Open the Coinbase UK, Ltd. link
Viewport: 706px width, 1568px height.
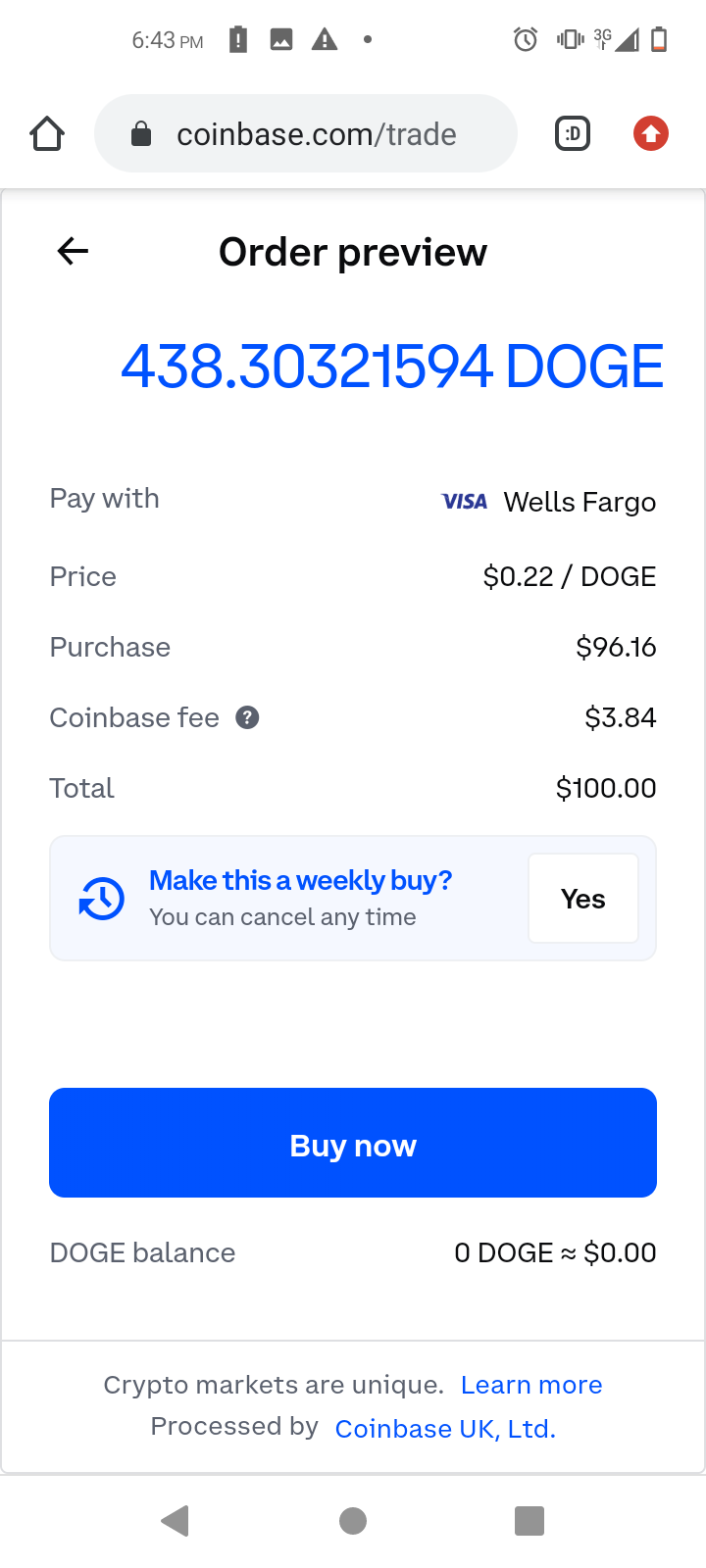point(445,1429)
